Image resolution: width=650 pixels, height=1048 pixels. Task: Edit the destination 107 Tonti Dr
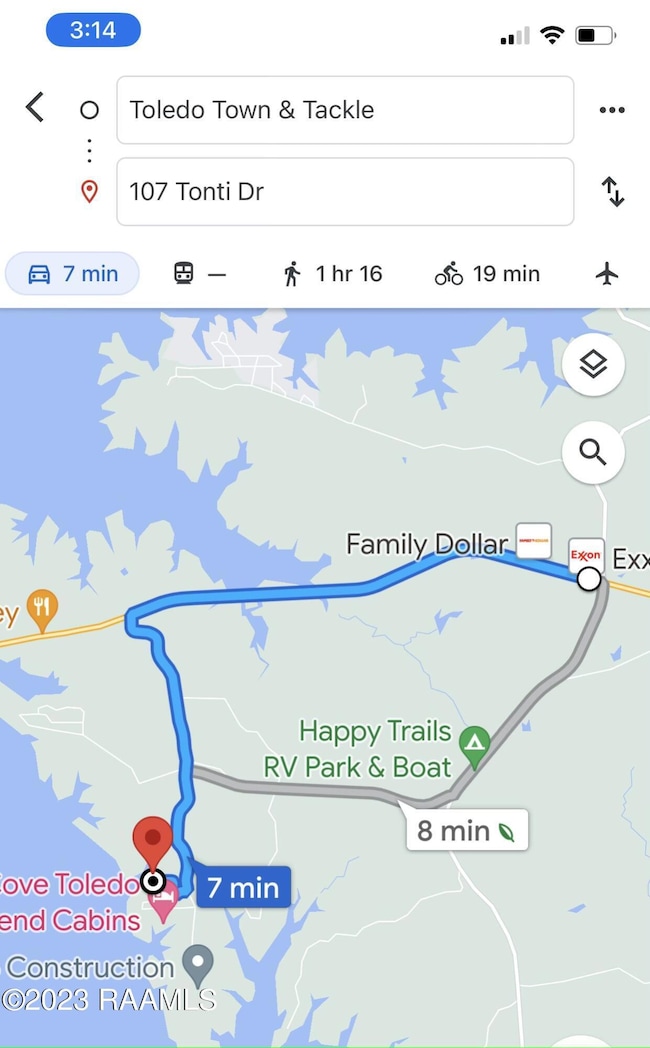tap(345, 191)
